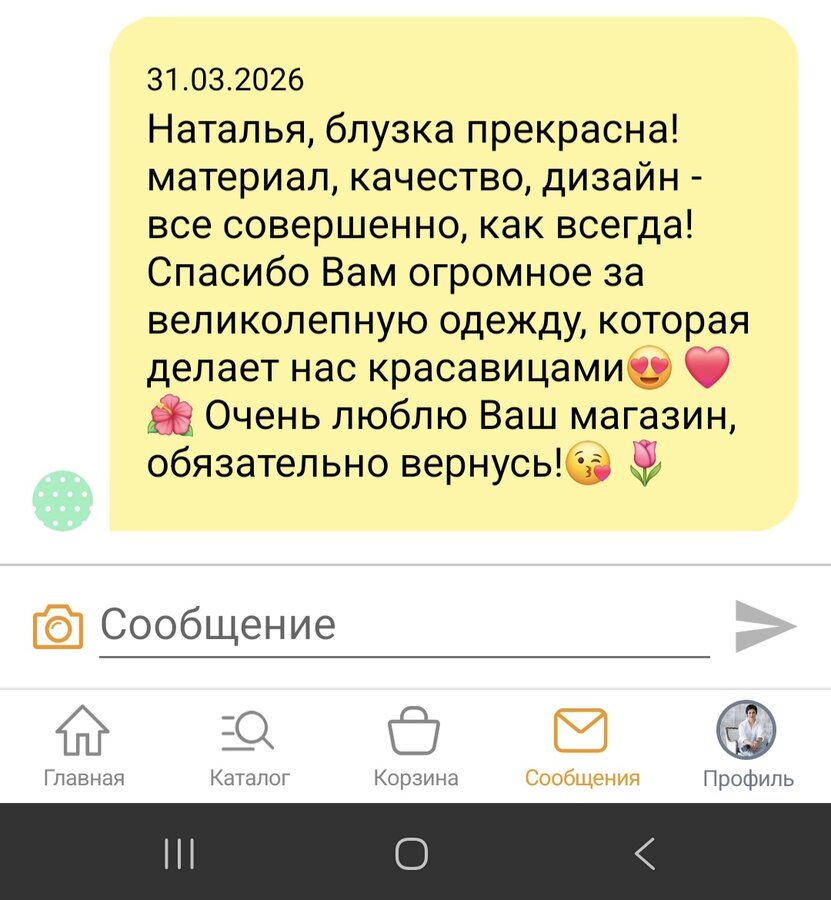
Task: Go to the system home screen
Action: [x=411, y=853]
